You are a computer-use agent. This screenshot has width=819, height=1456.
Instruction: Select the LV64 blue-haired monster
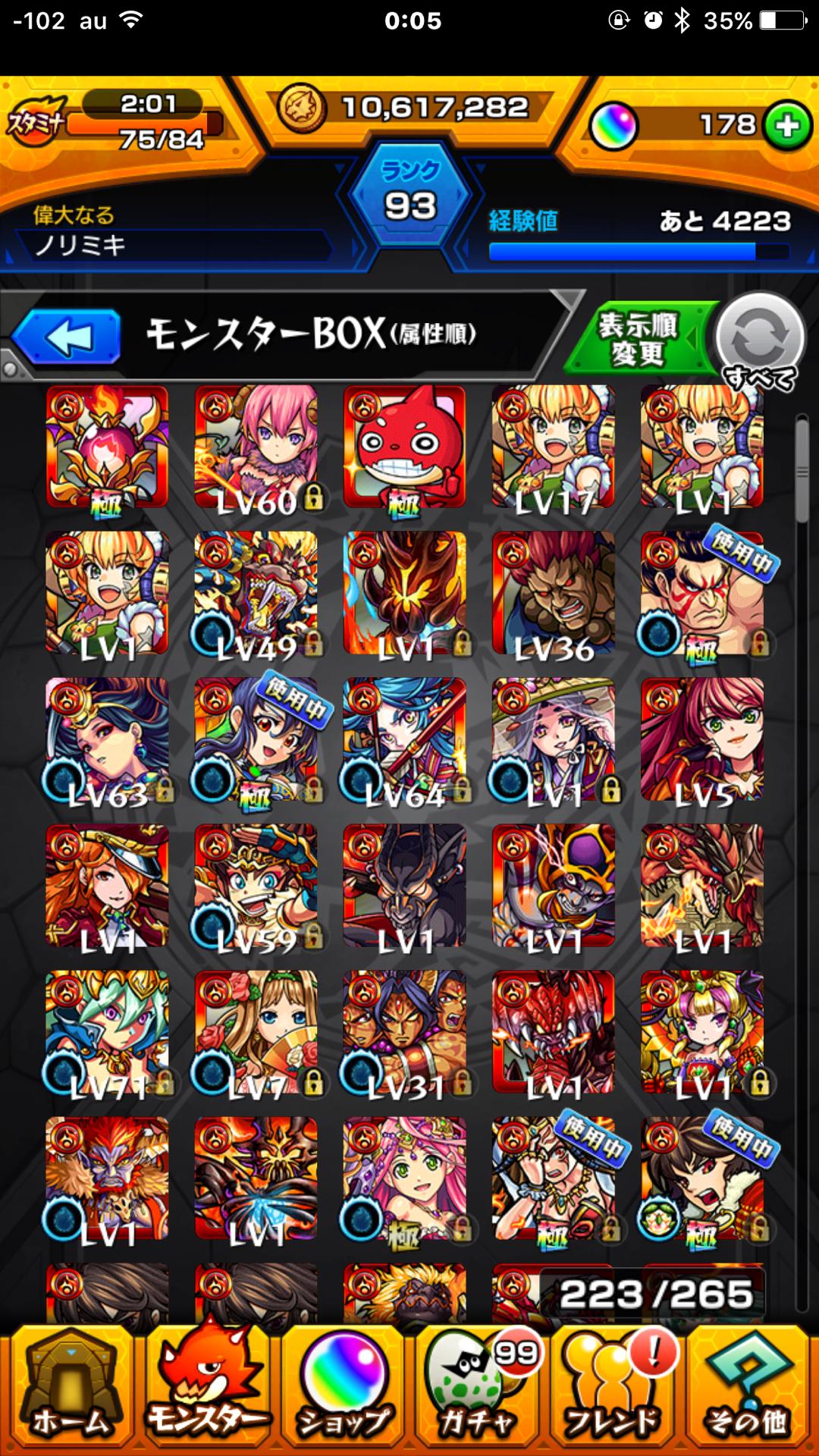pyautogui.click(x=405, y=740)
